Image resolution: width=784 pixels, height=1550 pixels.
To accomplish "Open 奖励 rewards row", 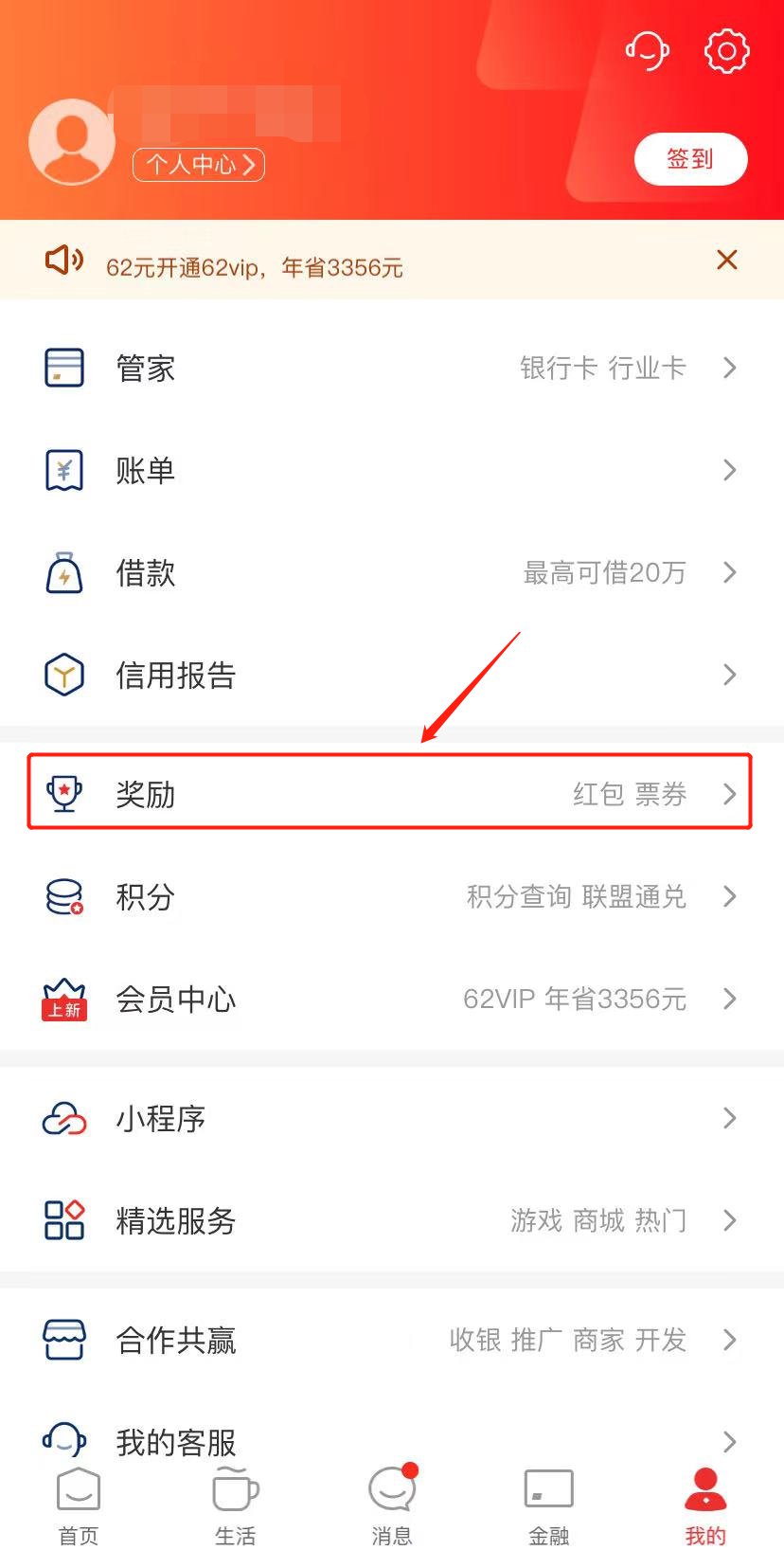I will 390,793.
